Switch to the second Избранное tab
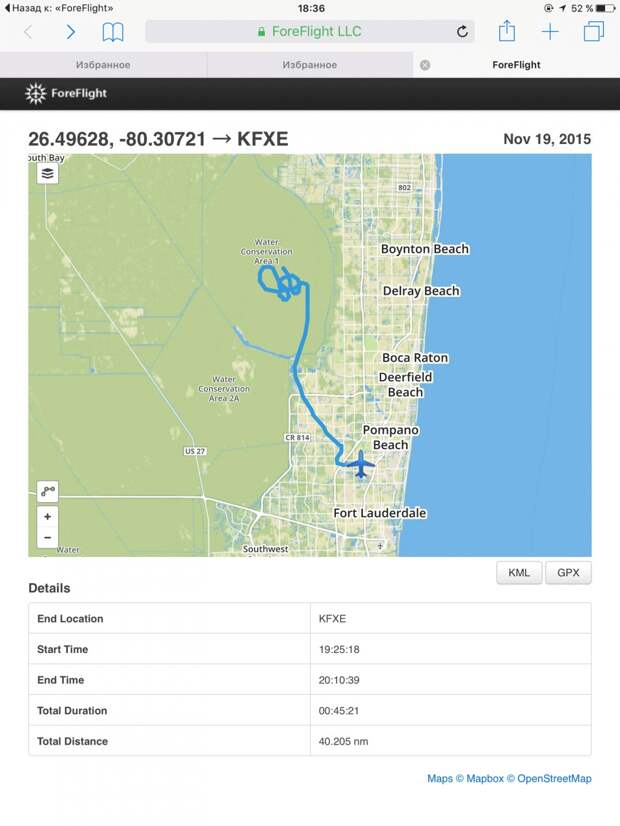The image size is (620, 826). pos(310,65)
